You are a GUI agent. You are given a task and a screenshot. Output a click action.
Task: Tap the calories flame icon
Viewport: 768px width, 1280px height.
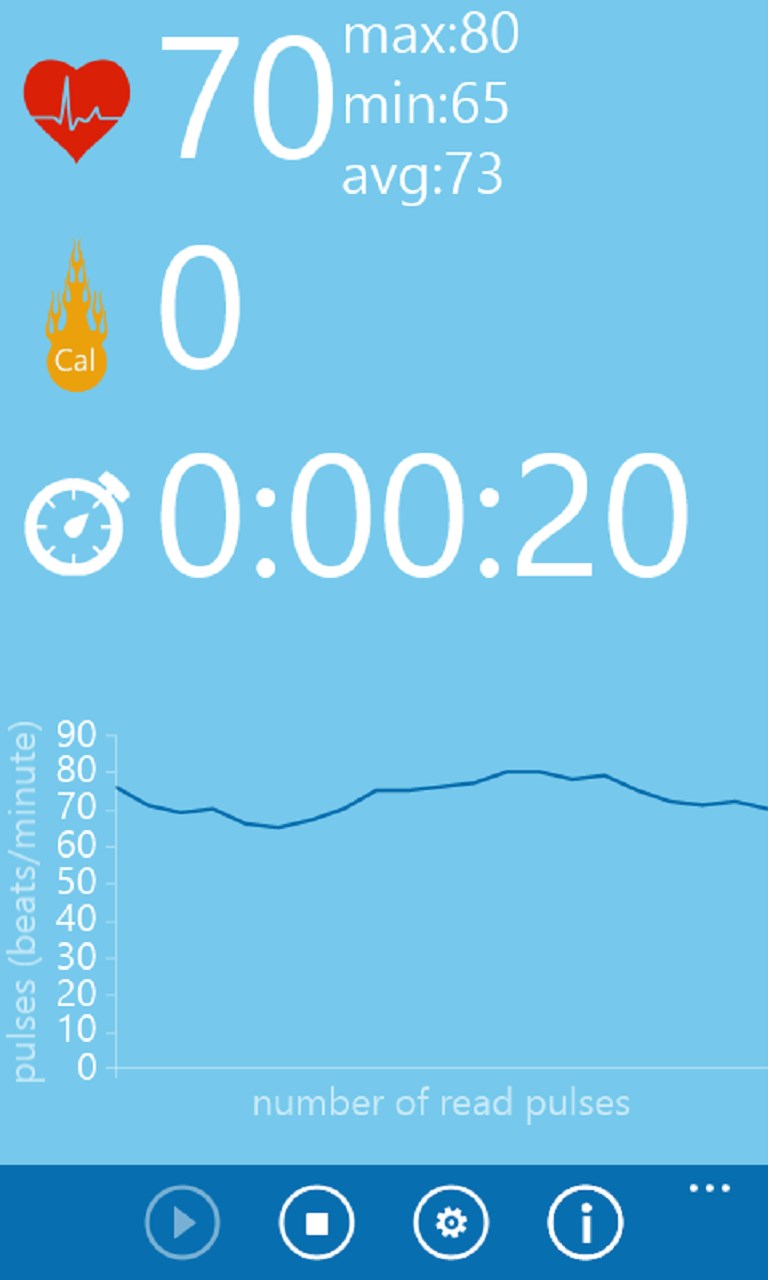coord(76,310)
